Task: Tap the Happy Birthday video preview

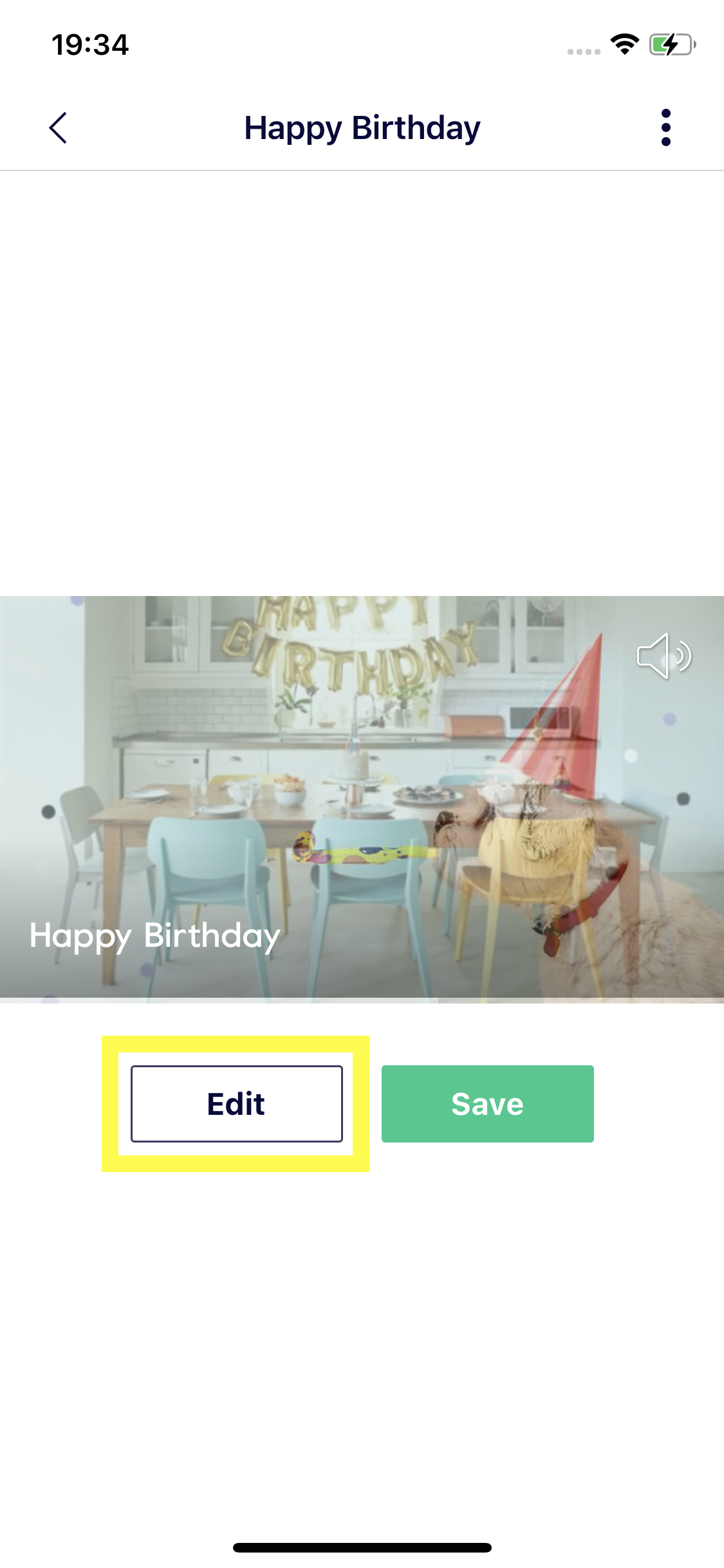Action: coord(362,799)
